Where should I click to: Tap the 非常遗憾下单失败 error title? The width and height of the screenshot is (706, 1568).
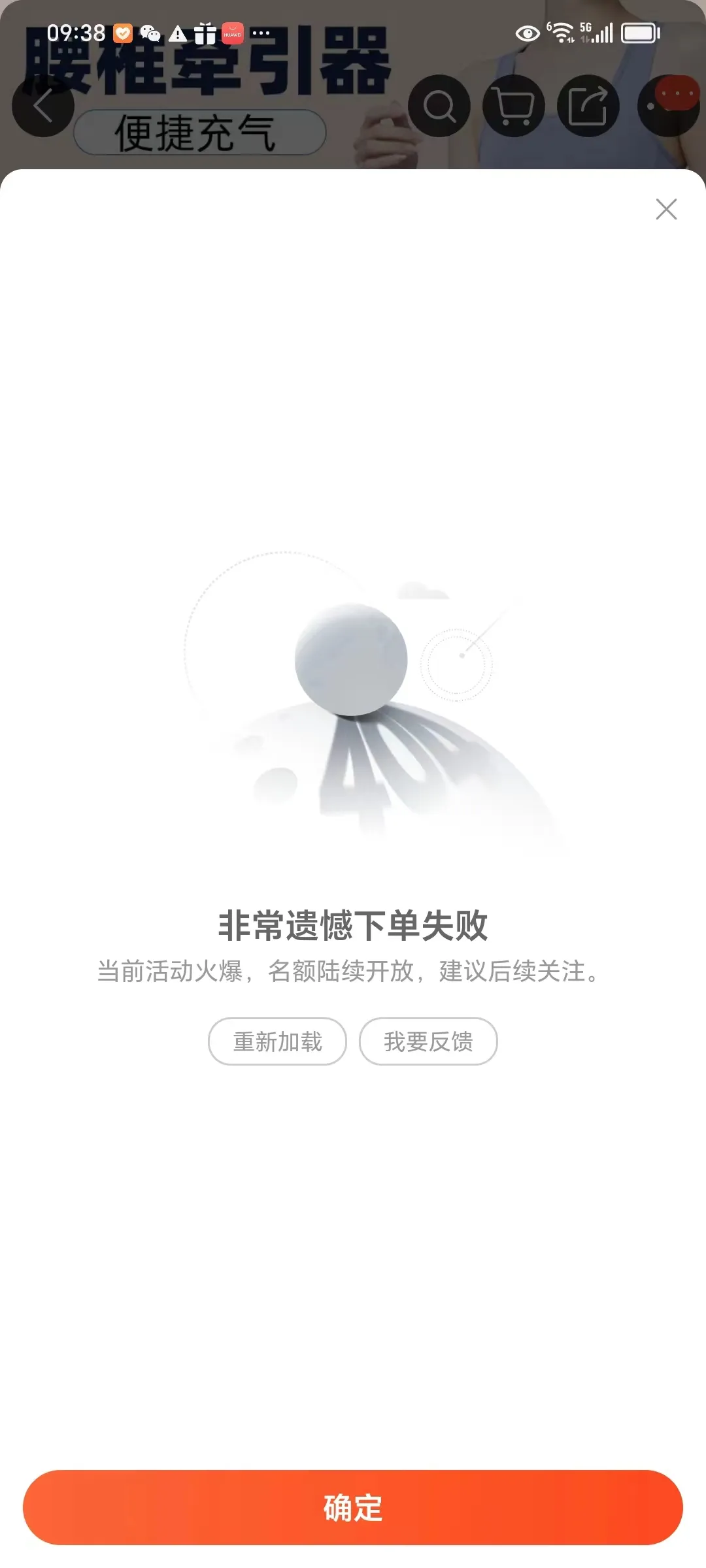[x=353, y=924]
